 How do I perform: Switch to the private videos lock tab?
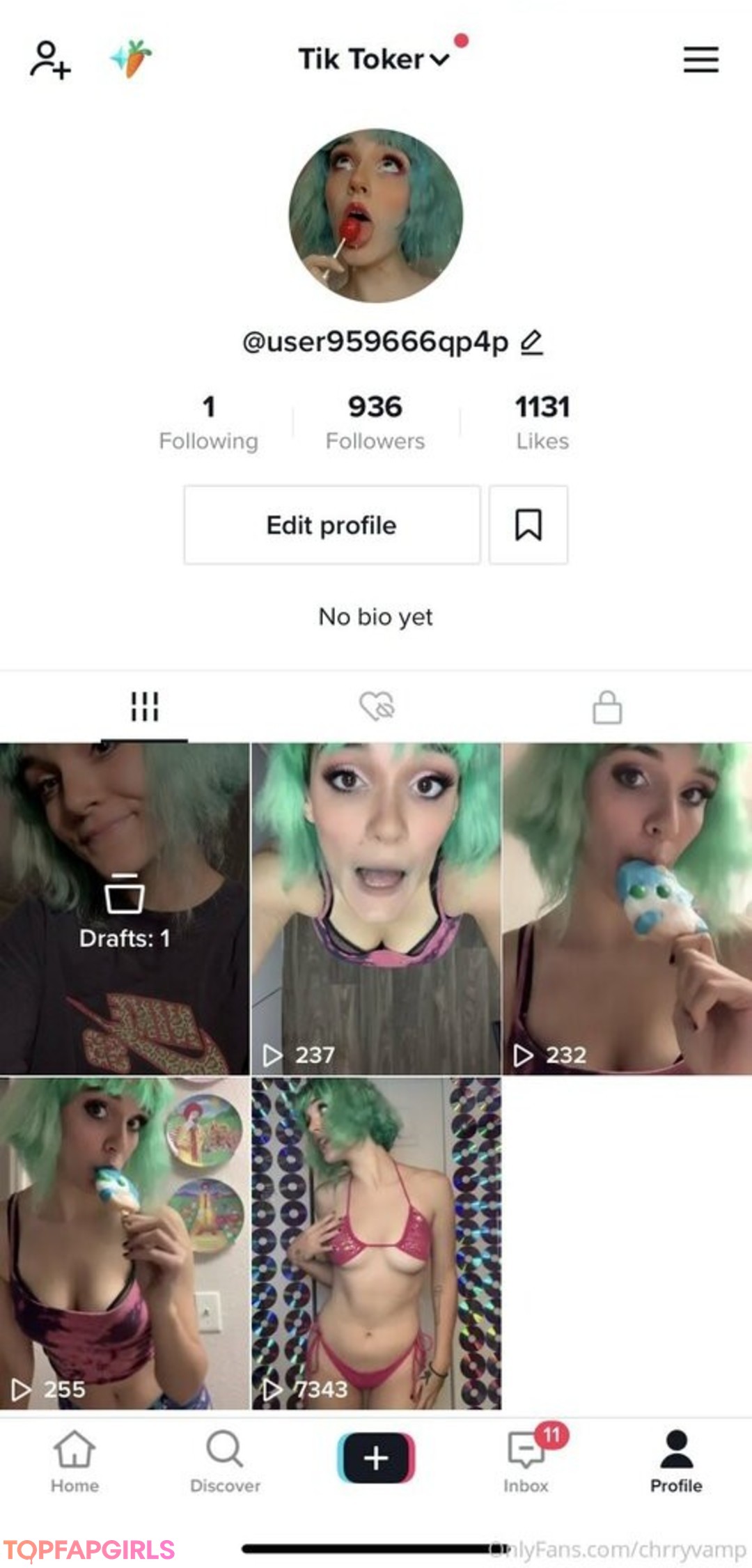tap(607, 708)
